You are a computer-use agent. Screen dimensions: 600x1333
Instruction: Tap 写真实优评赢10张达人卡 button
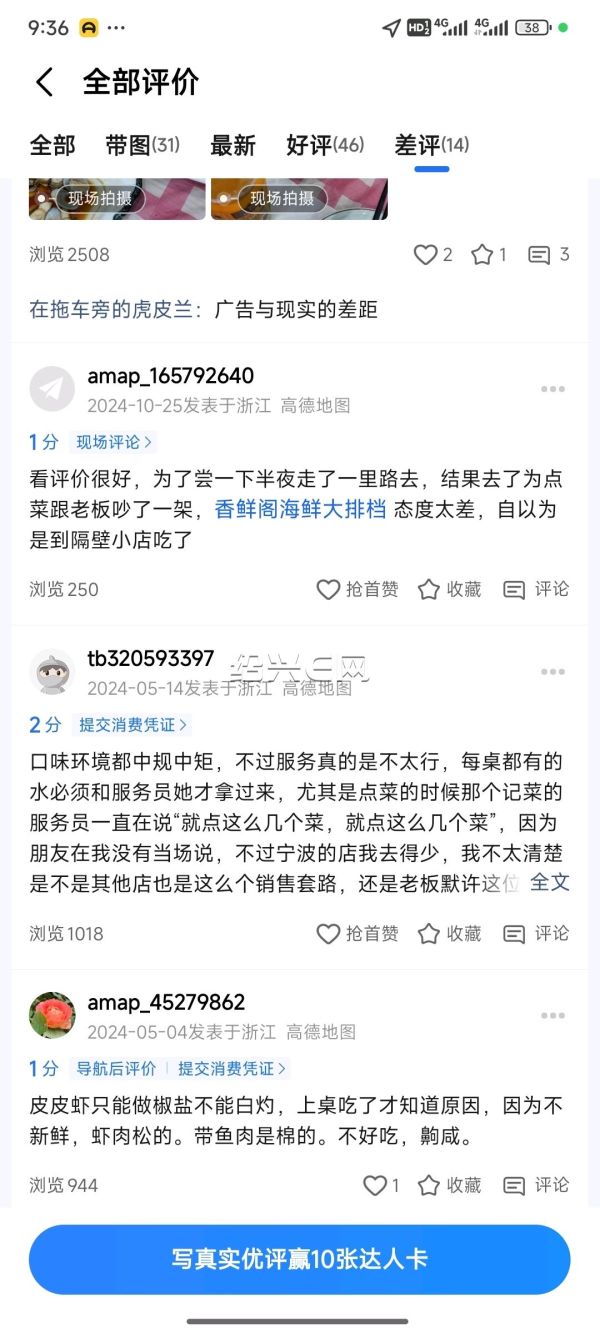point(299,1259)
